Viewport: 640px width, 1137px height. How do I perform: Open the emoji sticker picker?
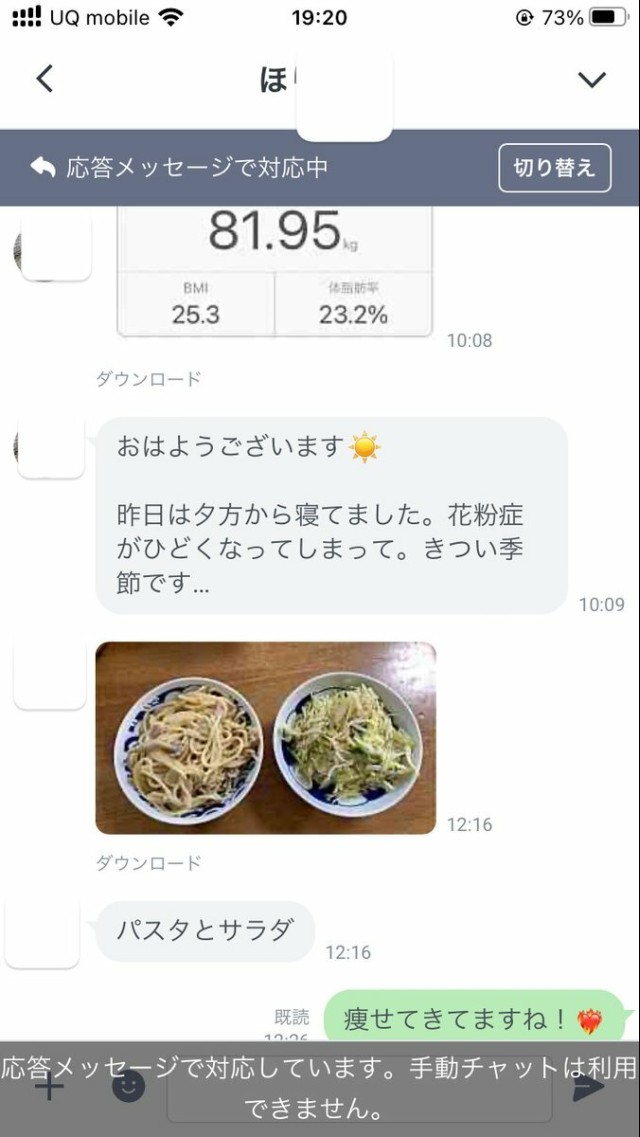pos(128,1087)
